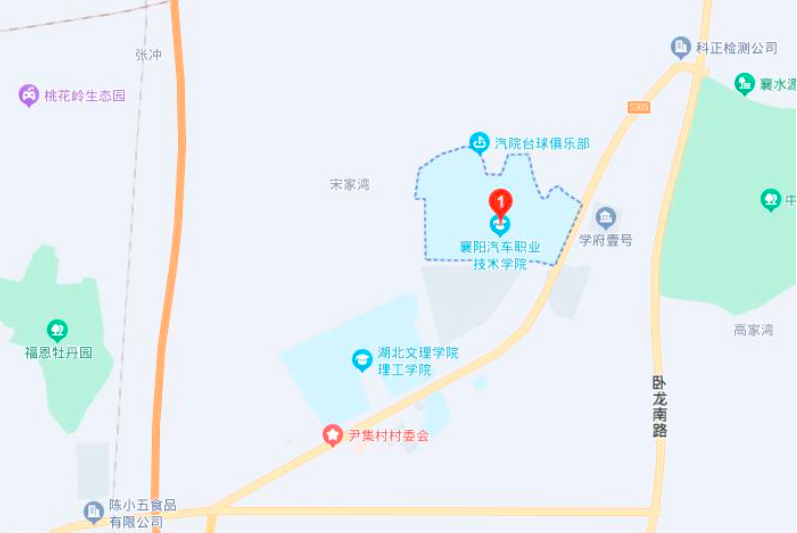The width and height of the screenshot is (797, 533).
Task: Tap 陈小五食品有限公司 marker
Action: tap(94, 512)
